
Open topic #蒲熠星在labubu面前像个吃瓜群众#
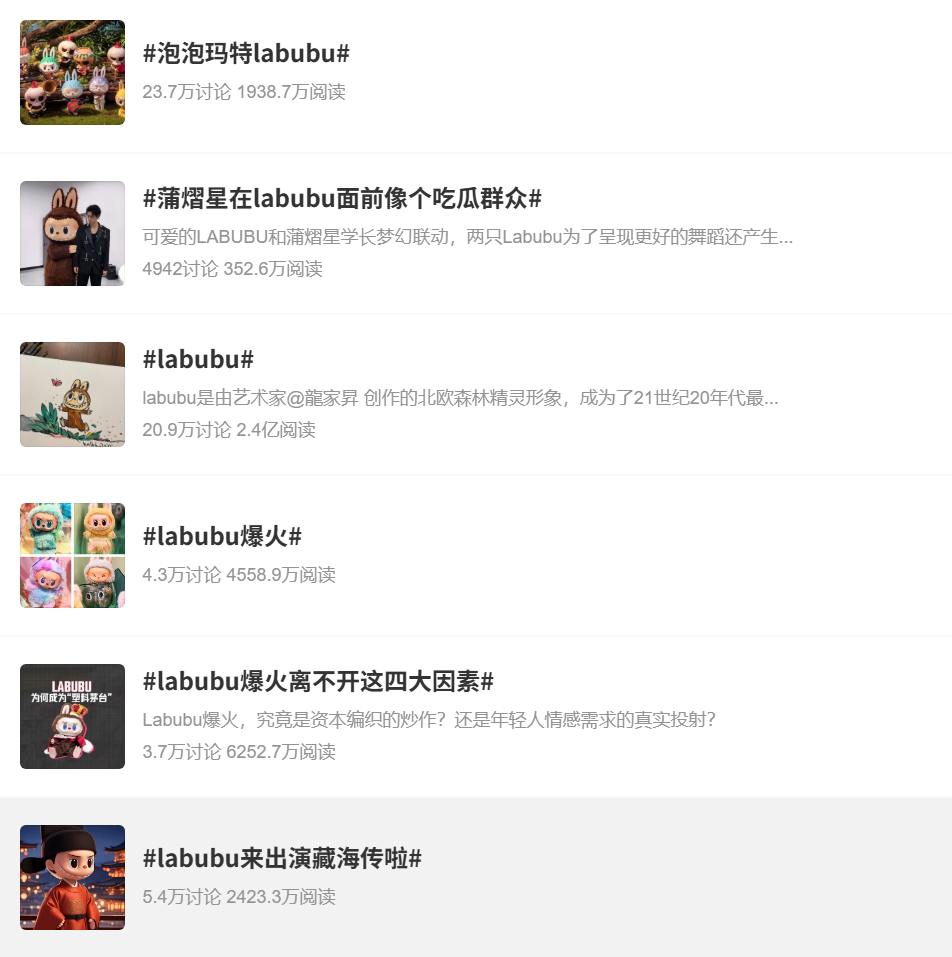[x=342, y=198]
